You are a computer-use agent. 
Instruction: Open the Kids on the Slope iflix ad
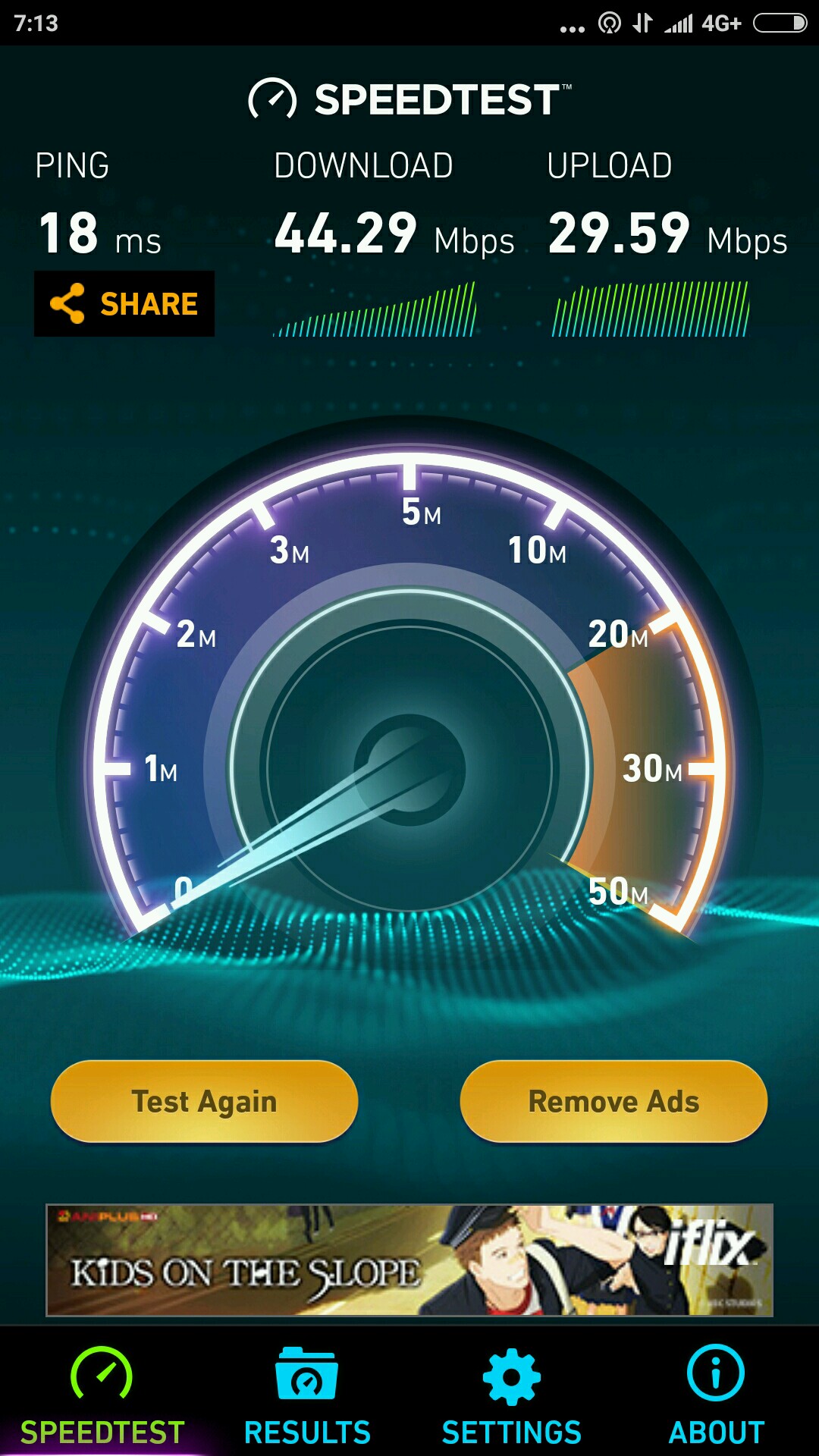click(x=409, y=1260)
